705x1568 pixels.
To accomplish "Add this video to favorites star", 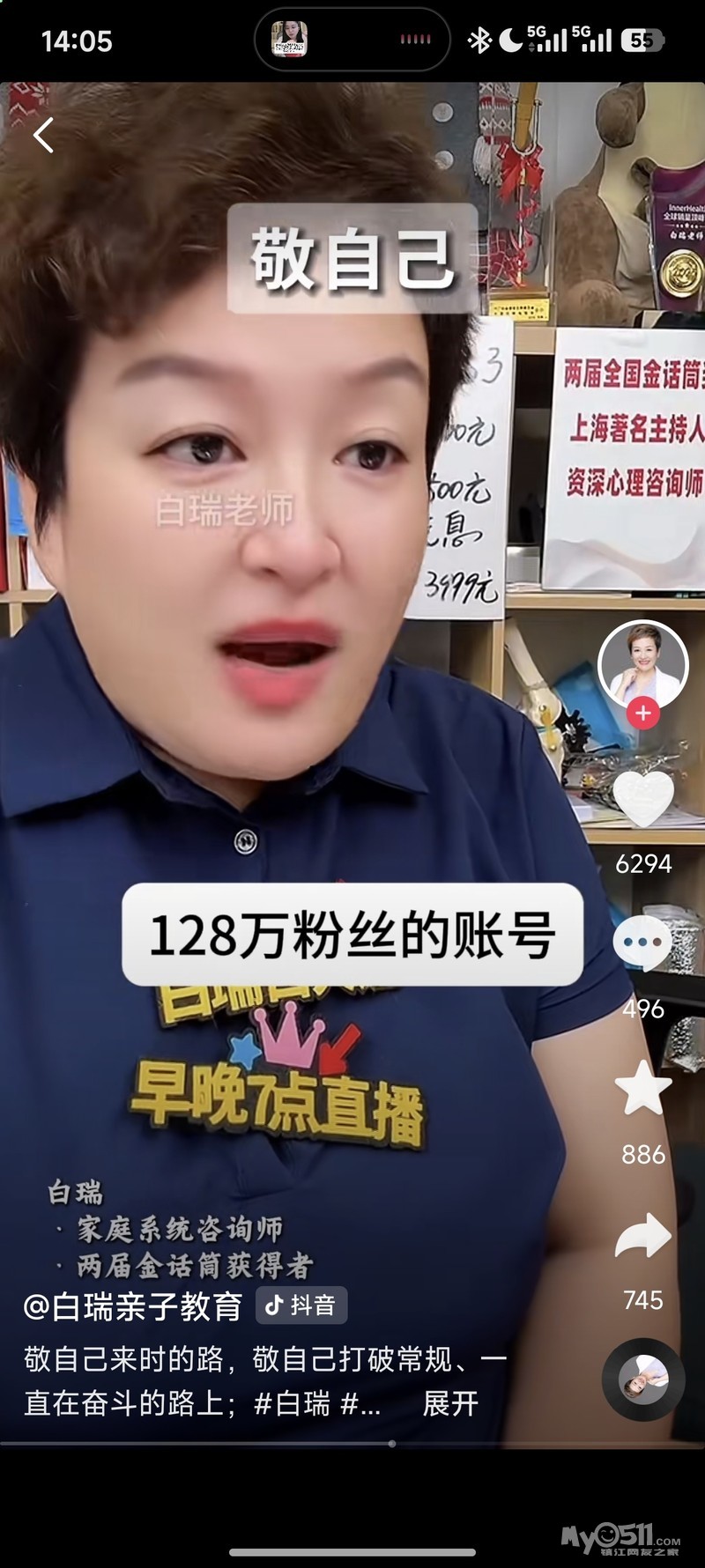I will pyautogui.click(x=643, y=1088).
